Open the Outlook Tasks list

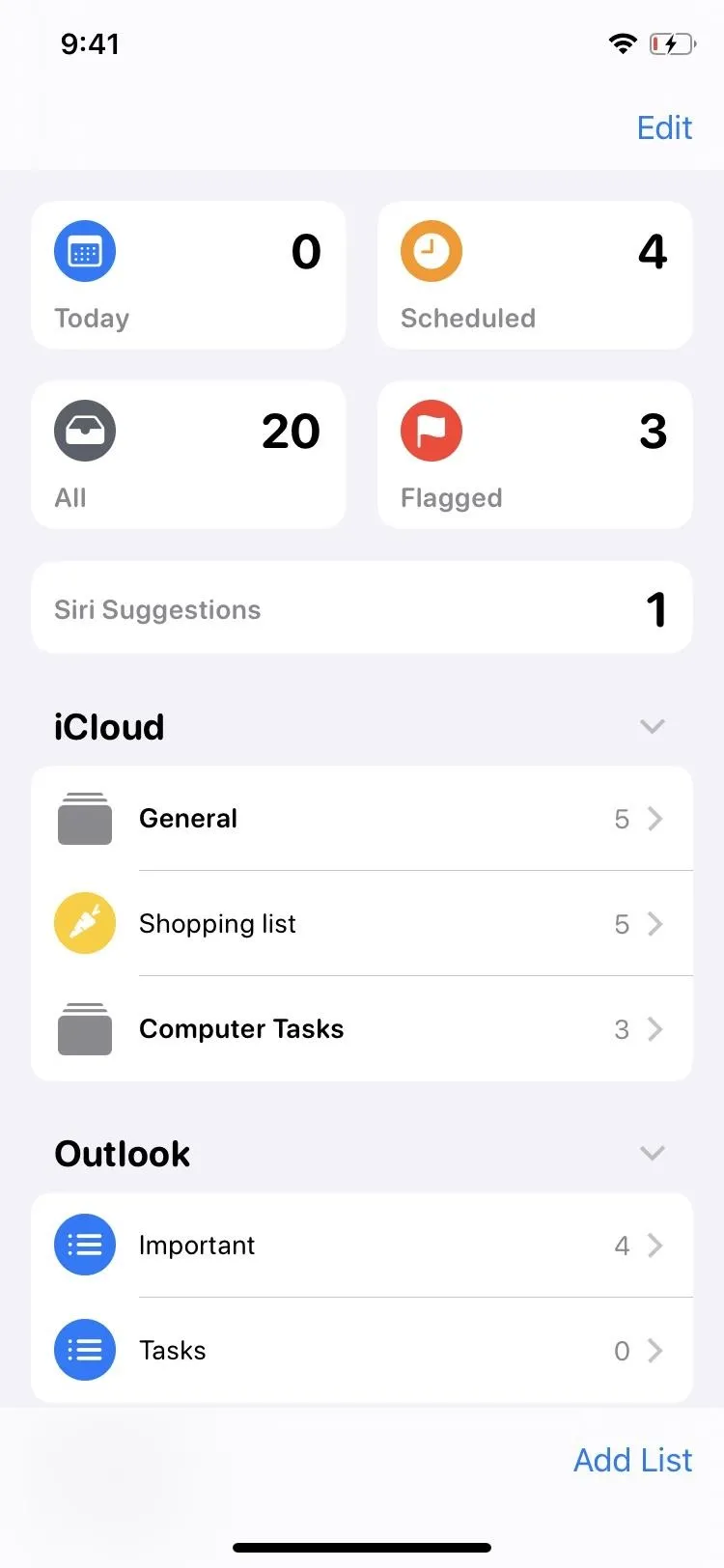[x=362, y=1351]
